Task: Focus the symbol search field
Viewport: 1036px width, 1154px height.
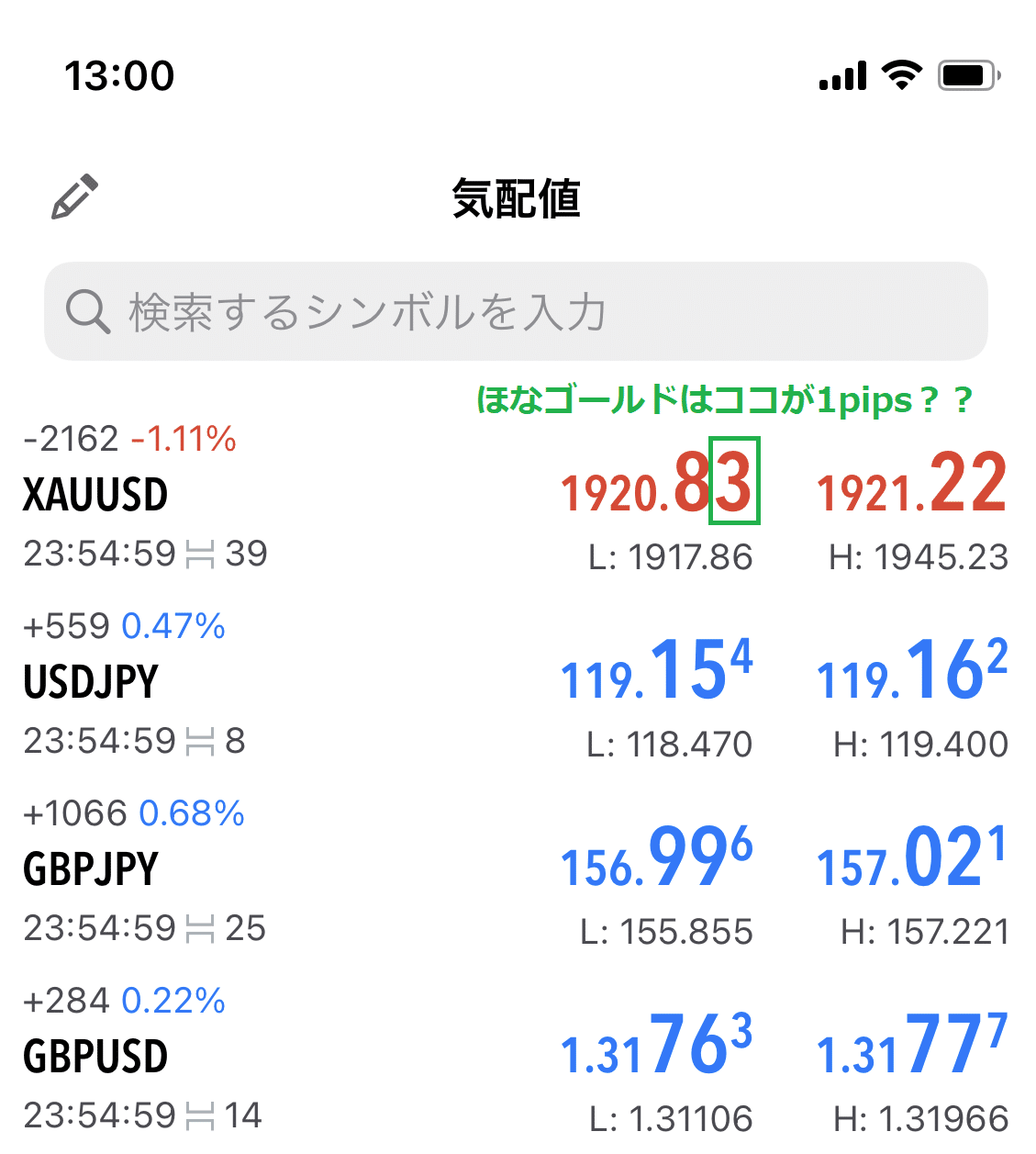Action: [x=516, y=311]
